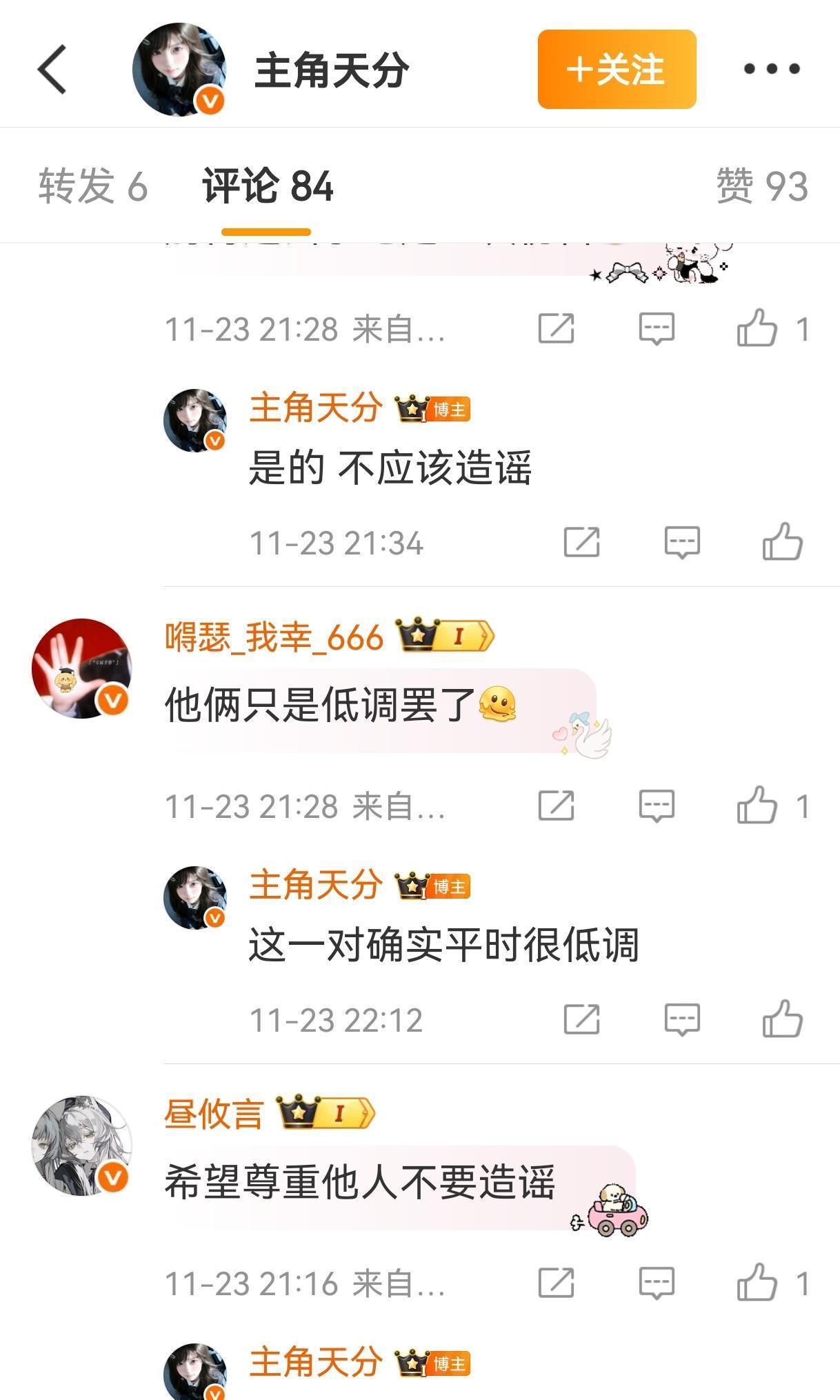The image size is (840, 1400).
Task: Like the reply 是的 不应该造谣
Action: (x=782, y=541)
